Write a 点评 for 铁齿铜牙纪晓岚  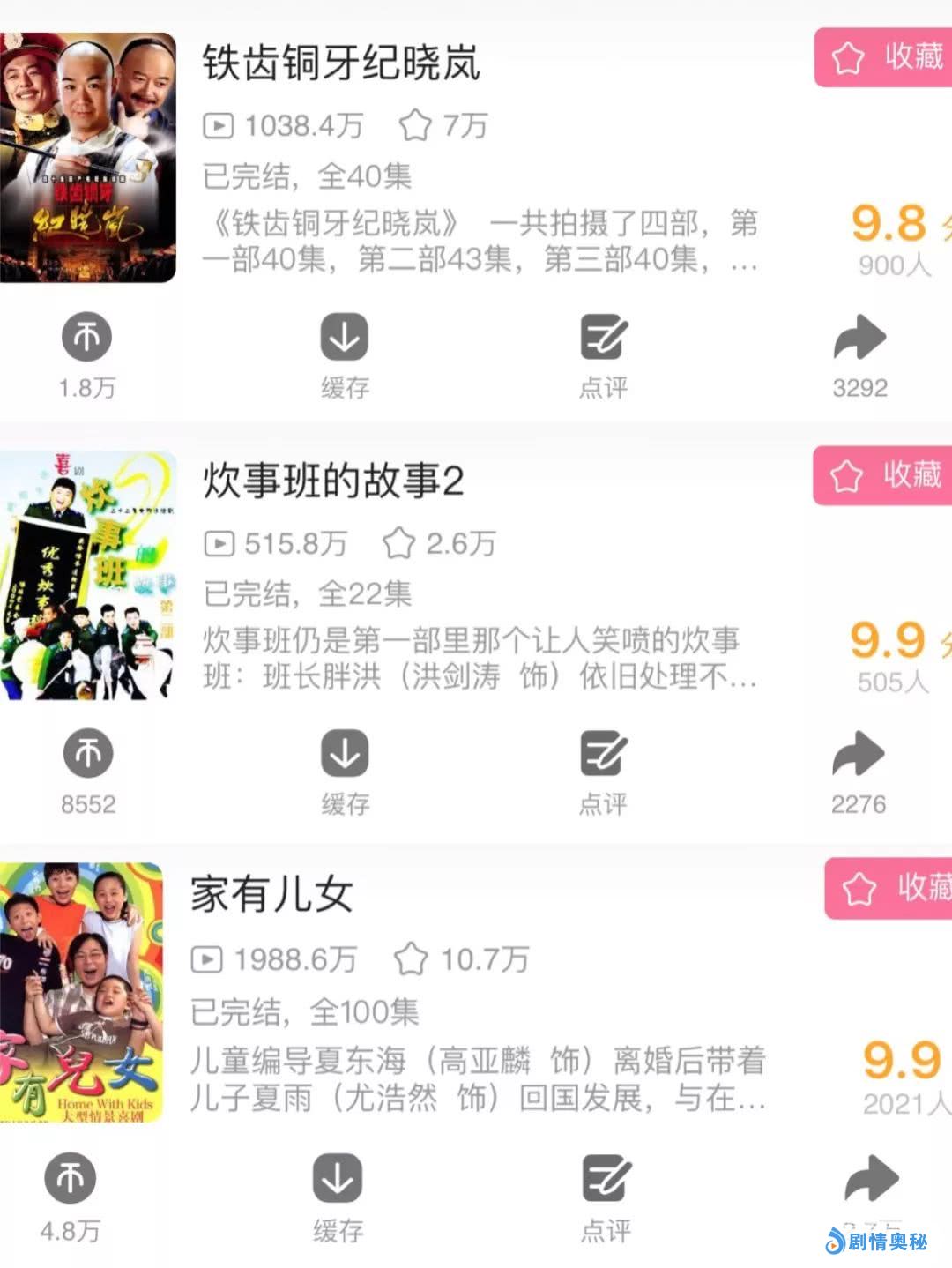[x=603, y=339]
